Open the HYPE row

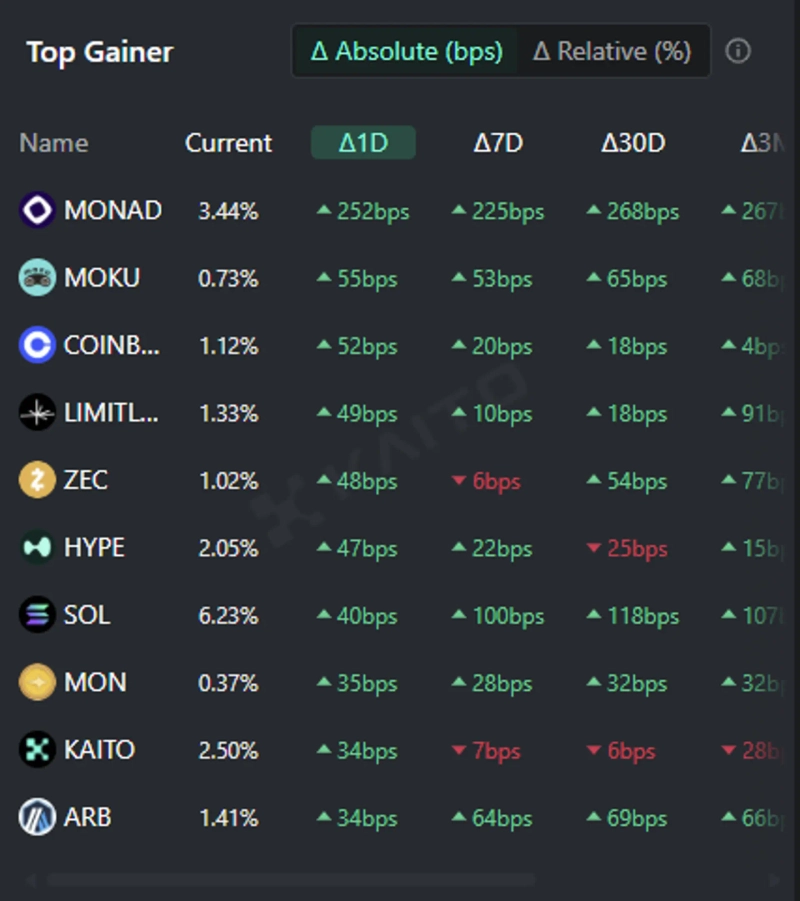(94, 548)
